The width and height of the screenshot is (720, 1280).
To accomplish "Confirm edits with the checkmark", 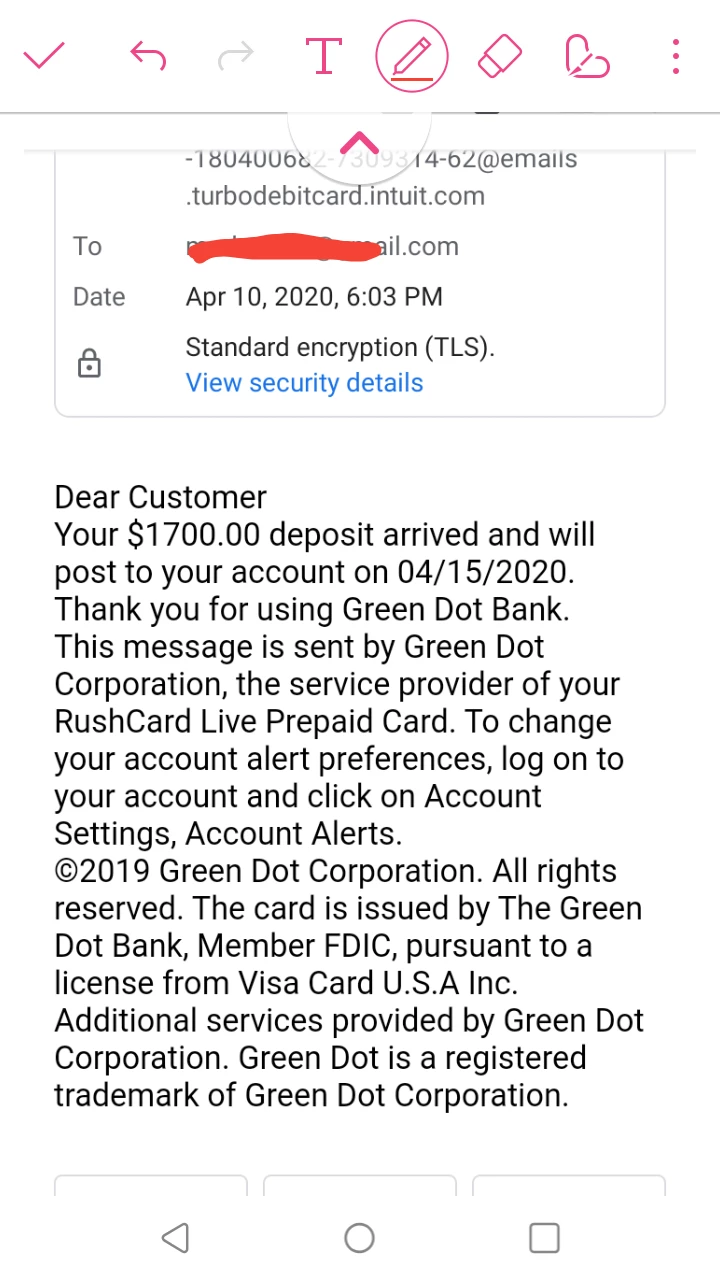I will (44, 56).
